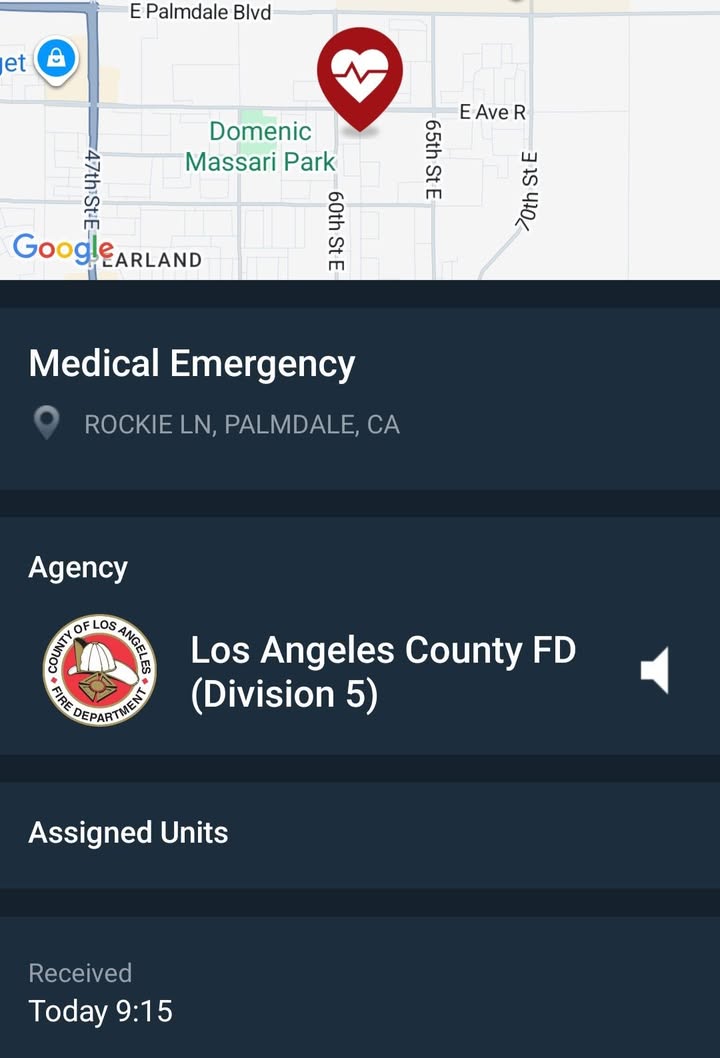Tap the shopping marker on the map

point(57,61)
